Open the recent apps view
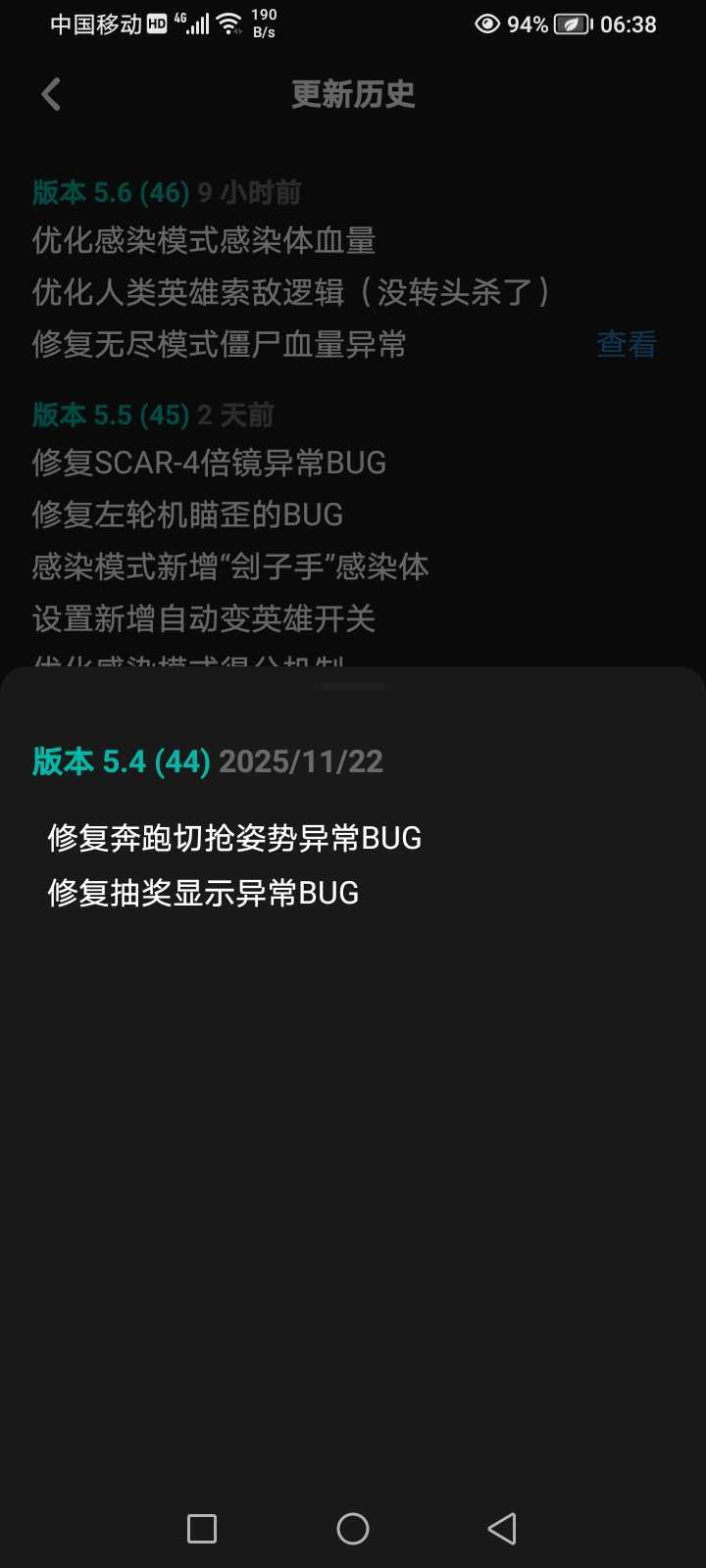706x1568 pixels. [202, 1529]
